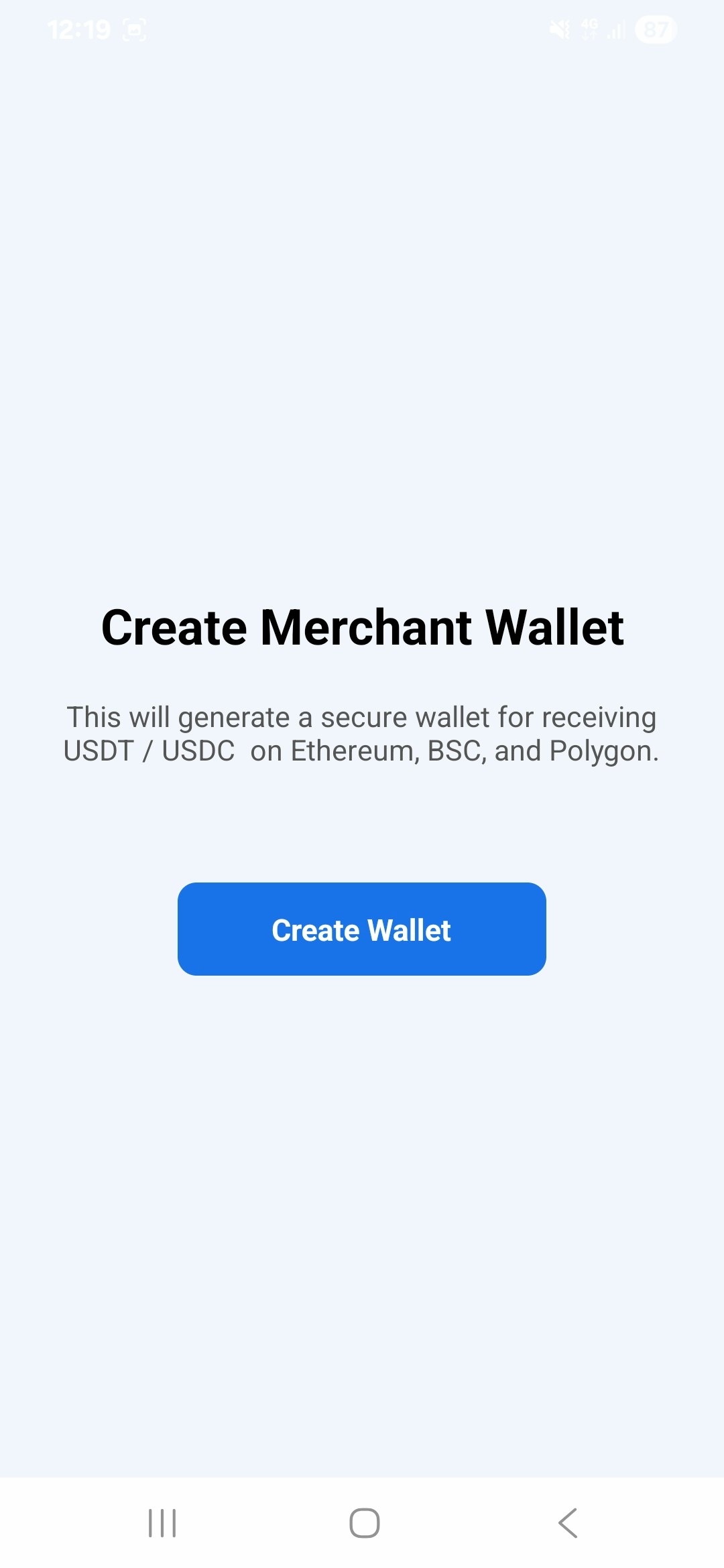Tap the 12:19 clock in status bar

tap(79, 29)
